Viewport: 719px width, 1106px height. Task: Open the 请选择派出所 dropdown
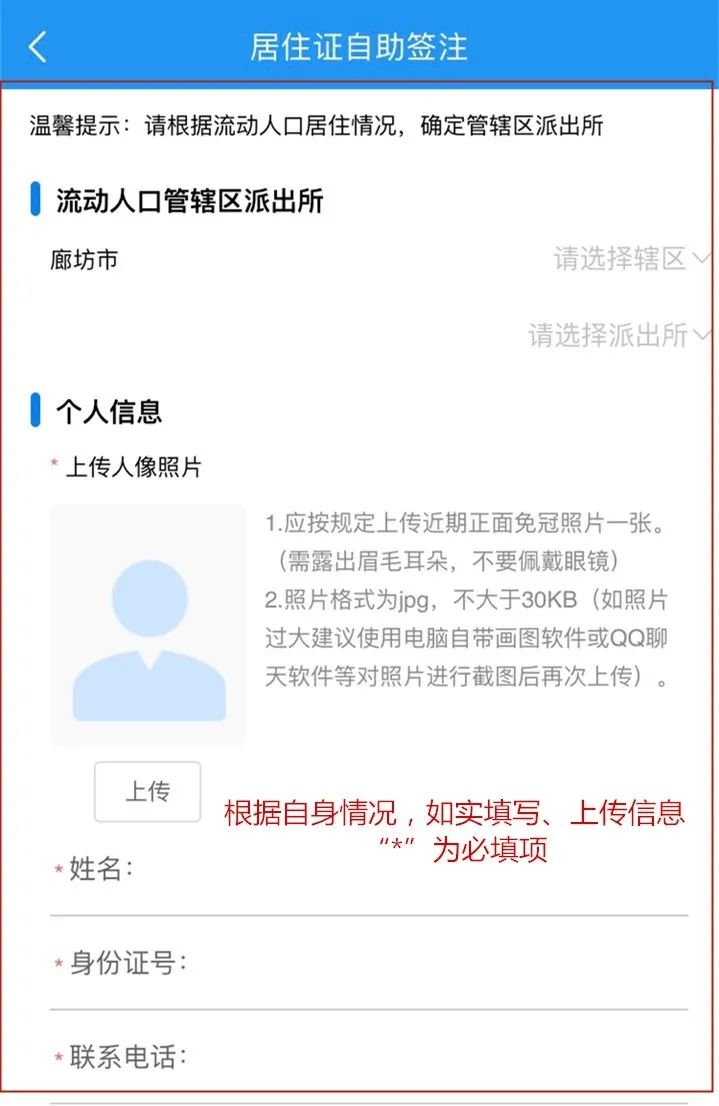click(x=619, y=335)
